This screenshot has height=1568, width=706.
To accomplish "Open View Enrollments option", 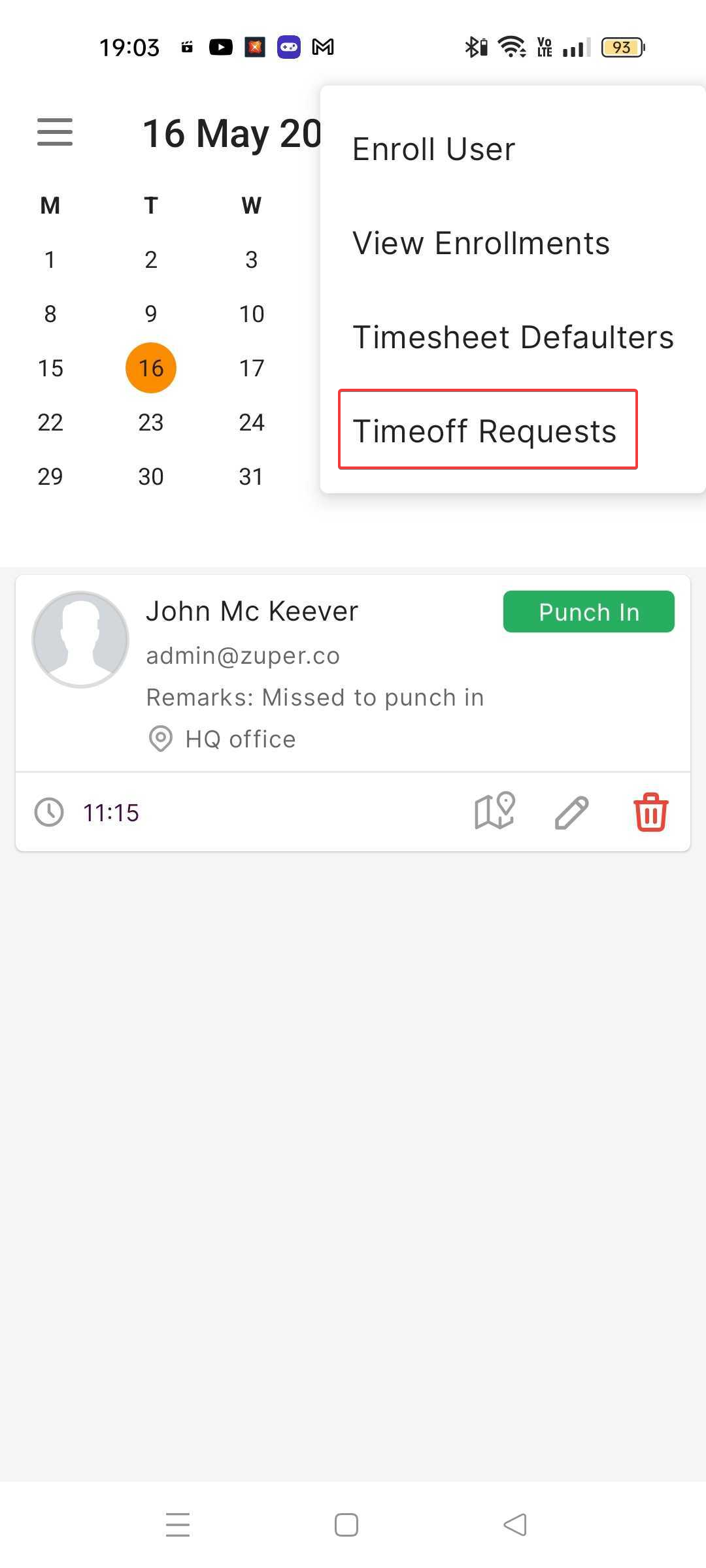I will [x=480, y=243].
